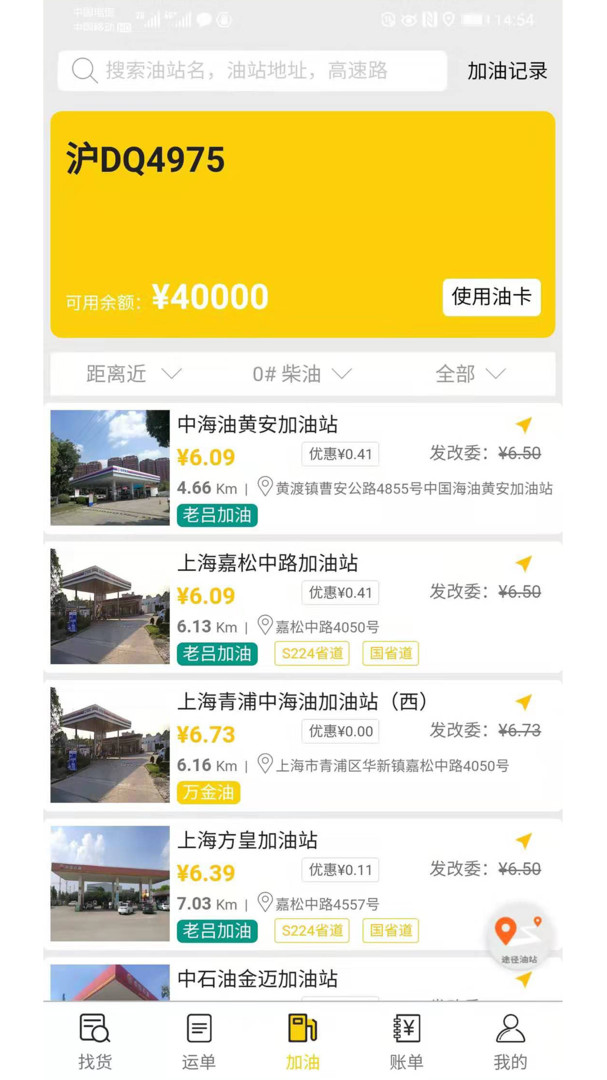Expand the 距离近 sort dropdown
The height and width of the screenshot is (1080, 607).
tap(133, 374)
